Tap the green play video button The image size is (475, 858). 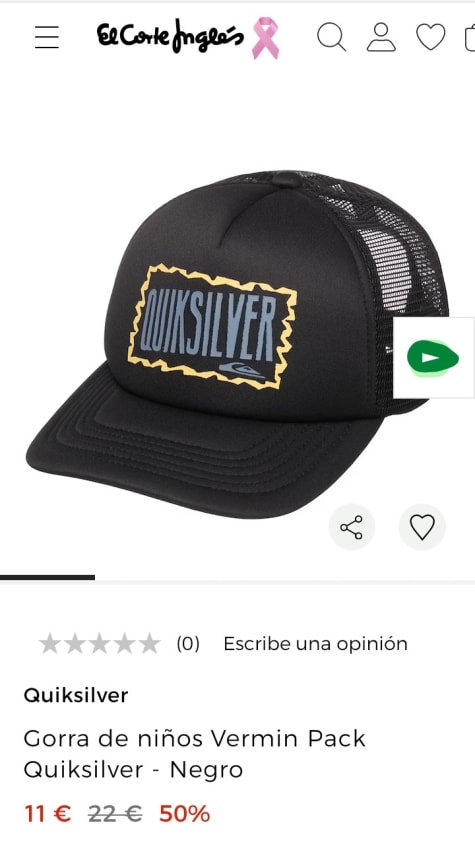pyautogui.click(x=433, y=358)
